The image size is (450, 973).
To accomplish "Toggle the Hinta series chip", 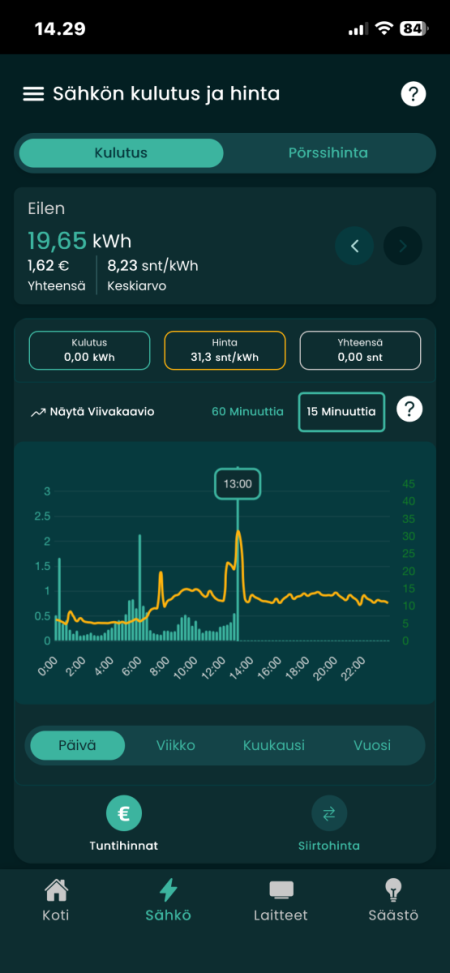I will click(225, 351).
